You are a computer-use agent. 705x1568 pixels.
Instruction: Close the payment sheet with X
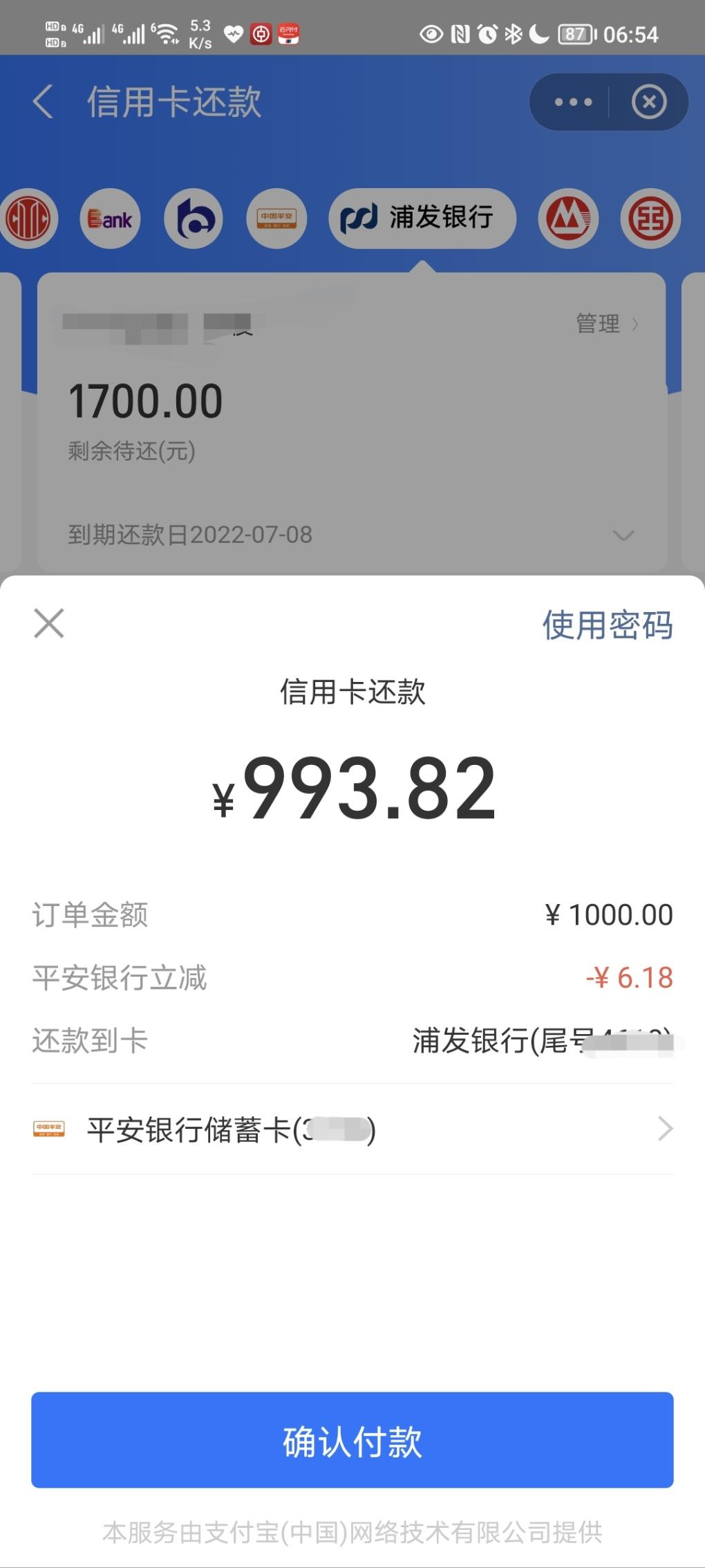[x=49, y=623]
